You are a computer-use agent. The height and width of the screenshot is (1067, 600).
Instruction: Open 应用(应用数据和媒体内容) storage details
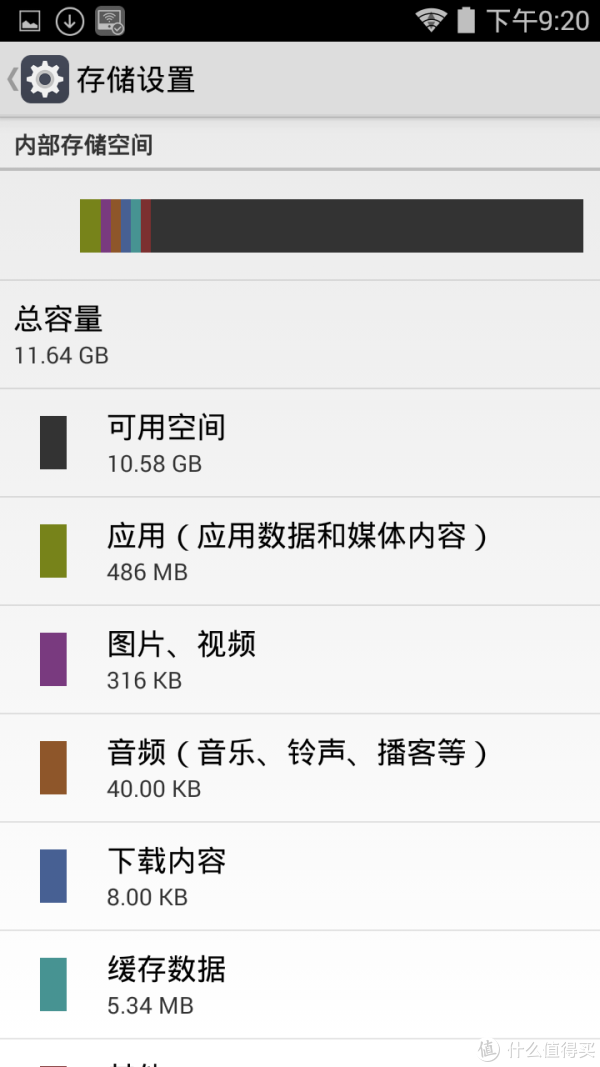(x=300, y=551)
